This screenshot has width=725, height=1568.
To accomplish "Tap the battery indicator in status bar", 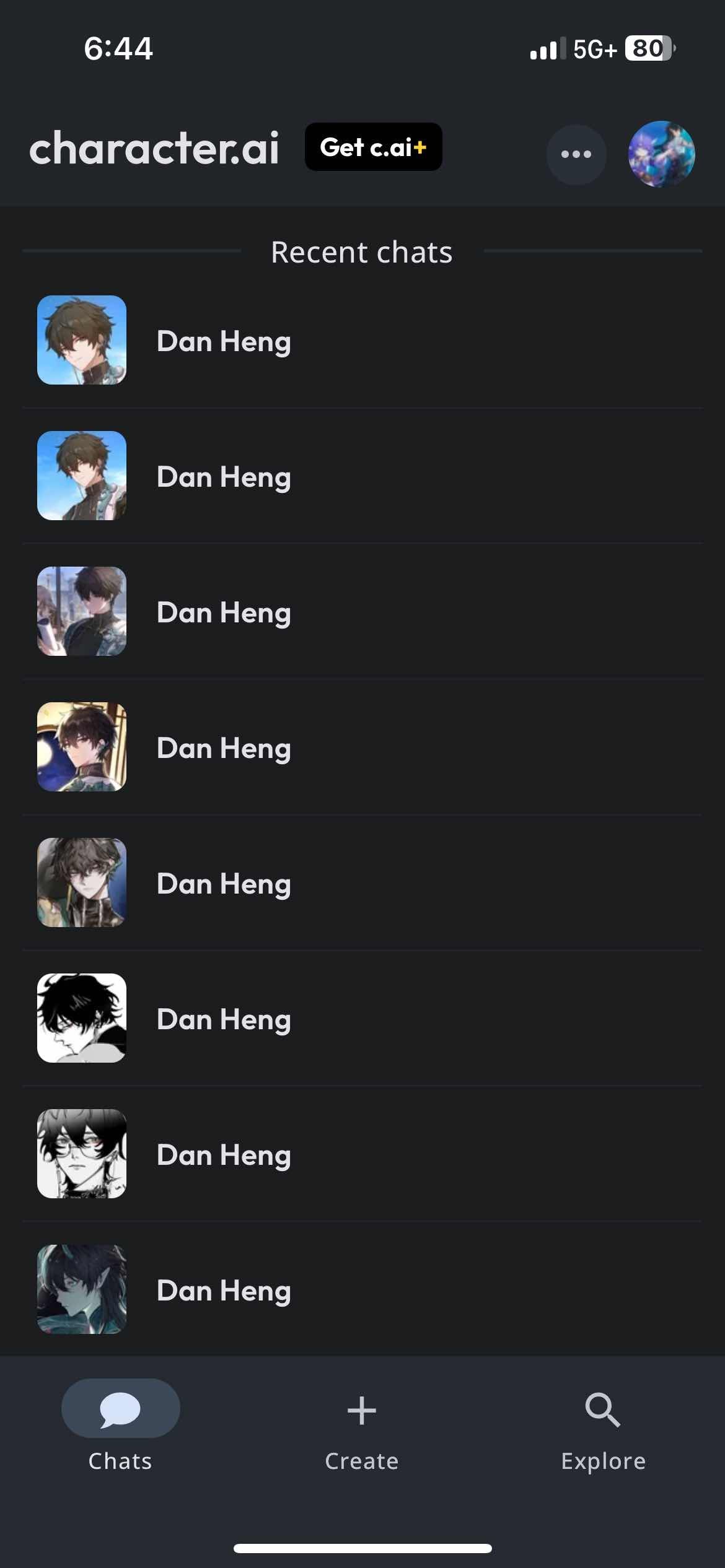I will (646, 49).
